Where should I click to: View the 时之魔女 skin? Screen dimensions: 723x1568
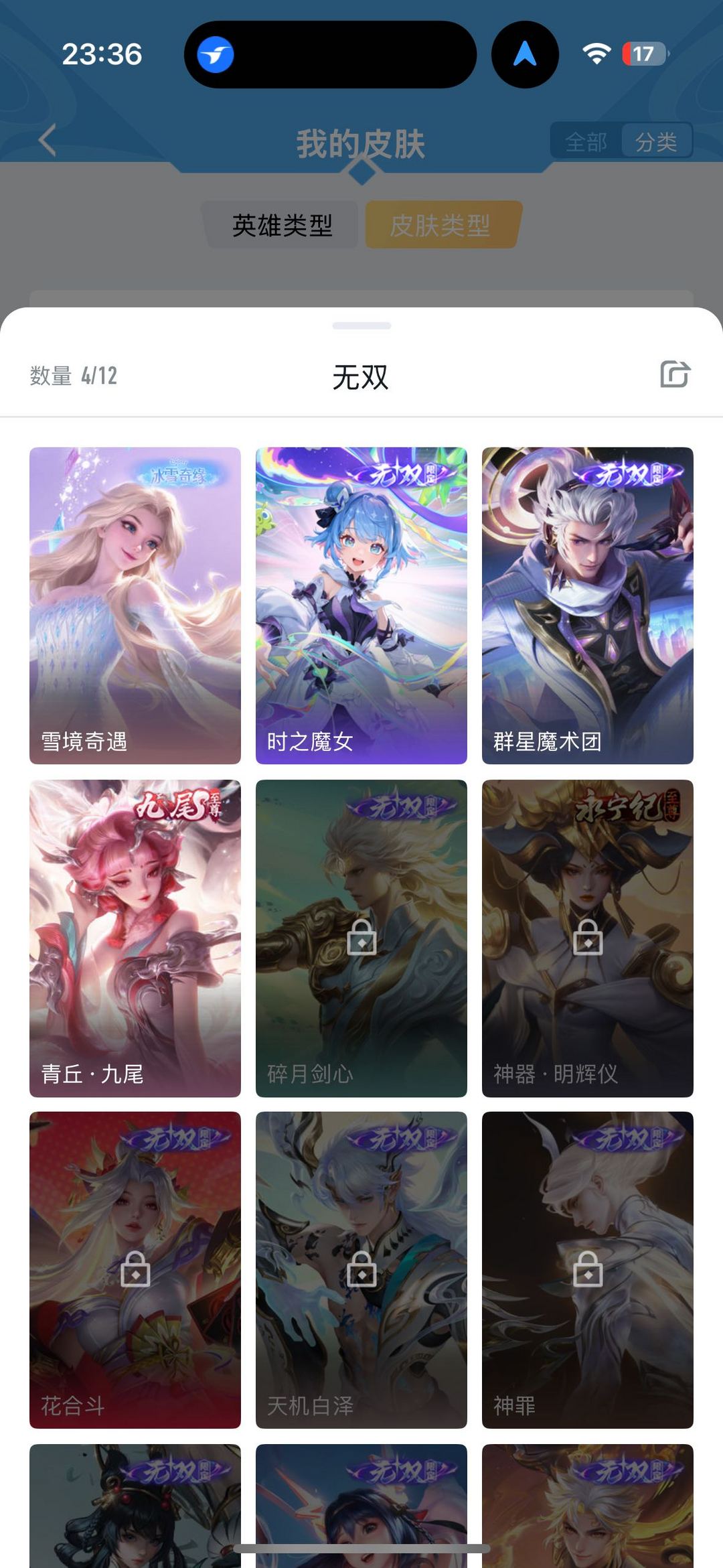pyautogui.click(x=361, y=605)
